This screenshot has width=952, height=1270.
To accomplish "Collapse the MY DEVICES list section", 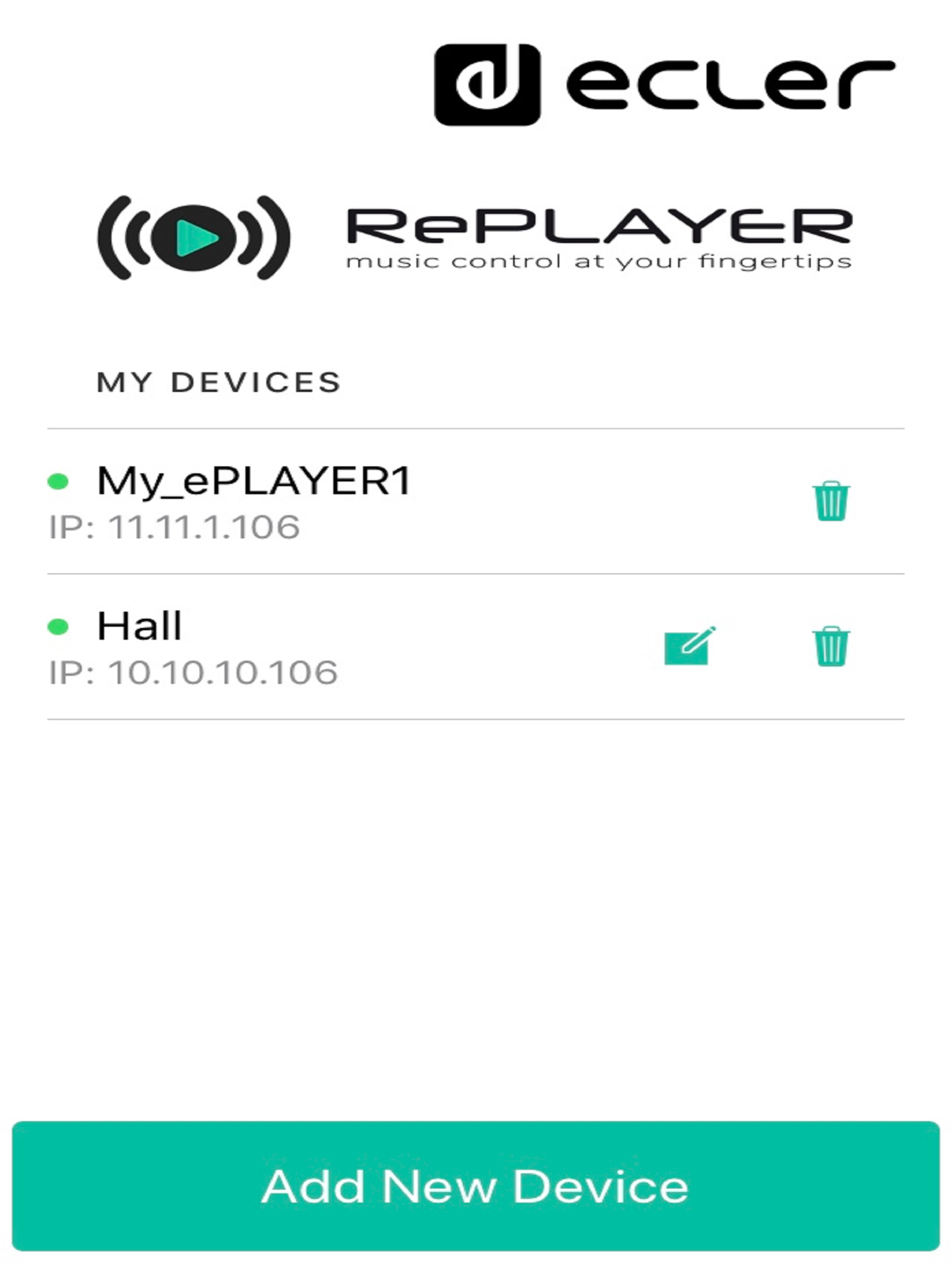I will click(x=218, y=380).
